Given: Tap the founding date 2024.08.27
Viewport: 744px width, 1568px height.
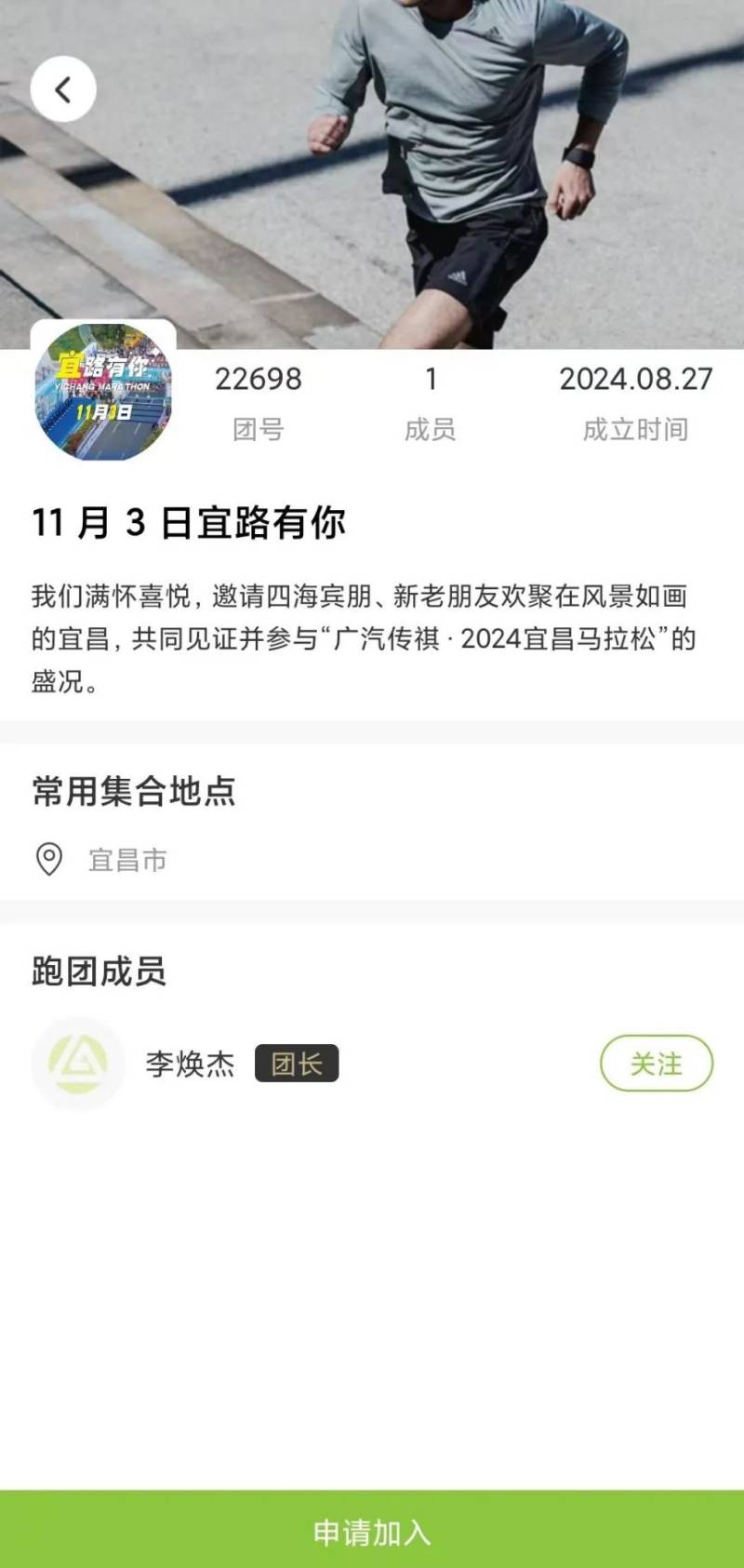Looking at the screenshot, I should (635, 379).
